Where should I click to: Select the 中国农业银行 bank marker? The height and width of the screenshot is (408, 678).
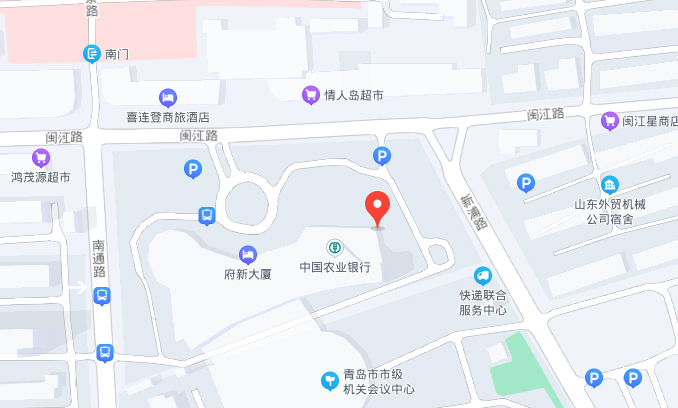point(335,247)
